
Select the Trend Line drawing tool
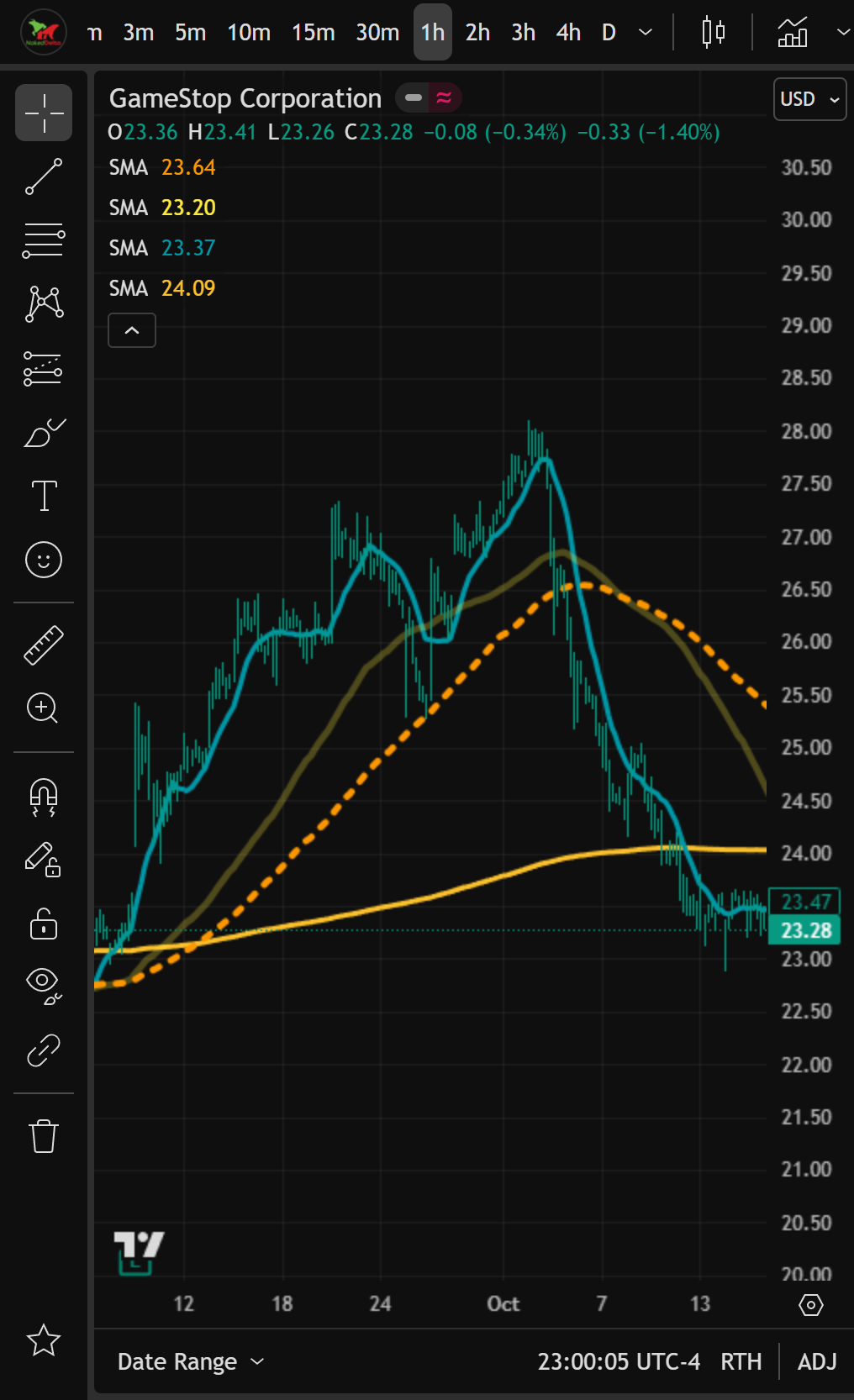43,176
